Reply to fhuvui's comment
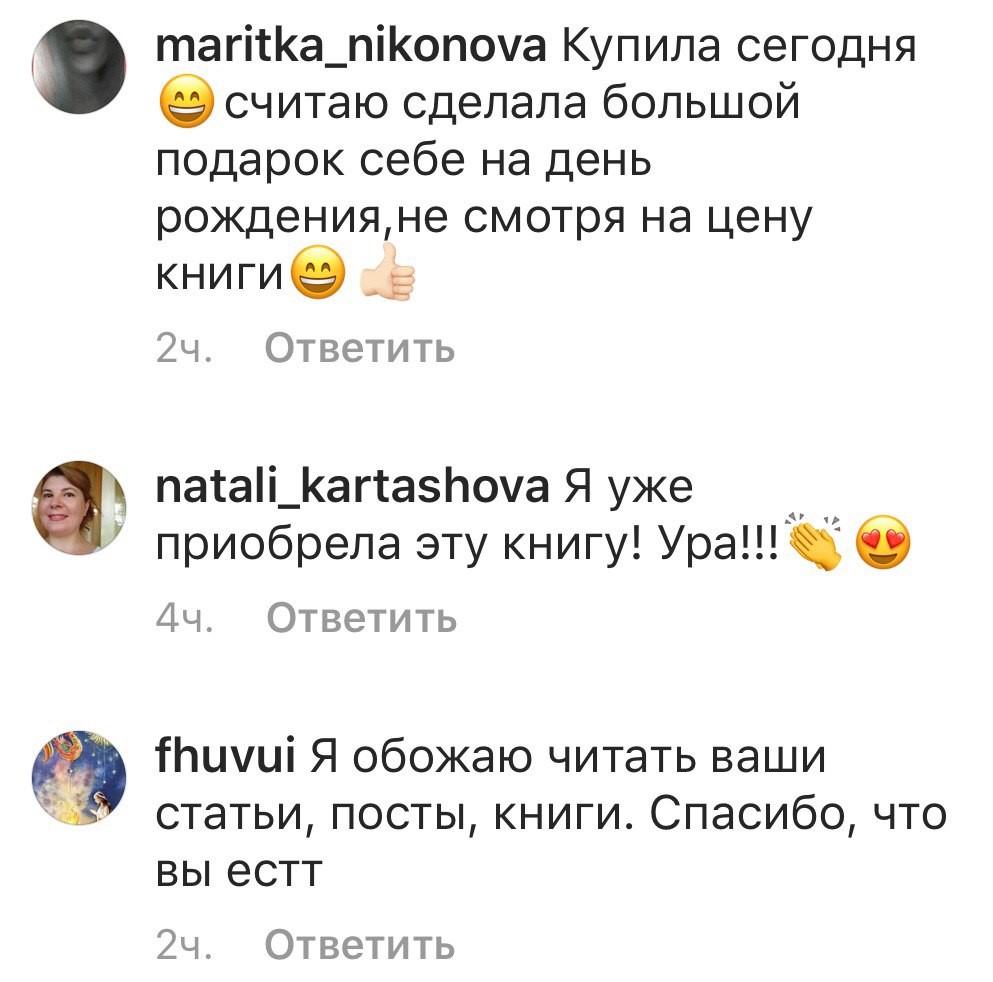The image size is (993, 982). (359, 944)
